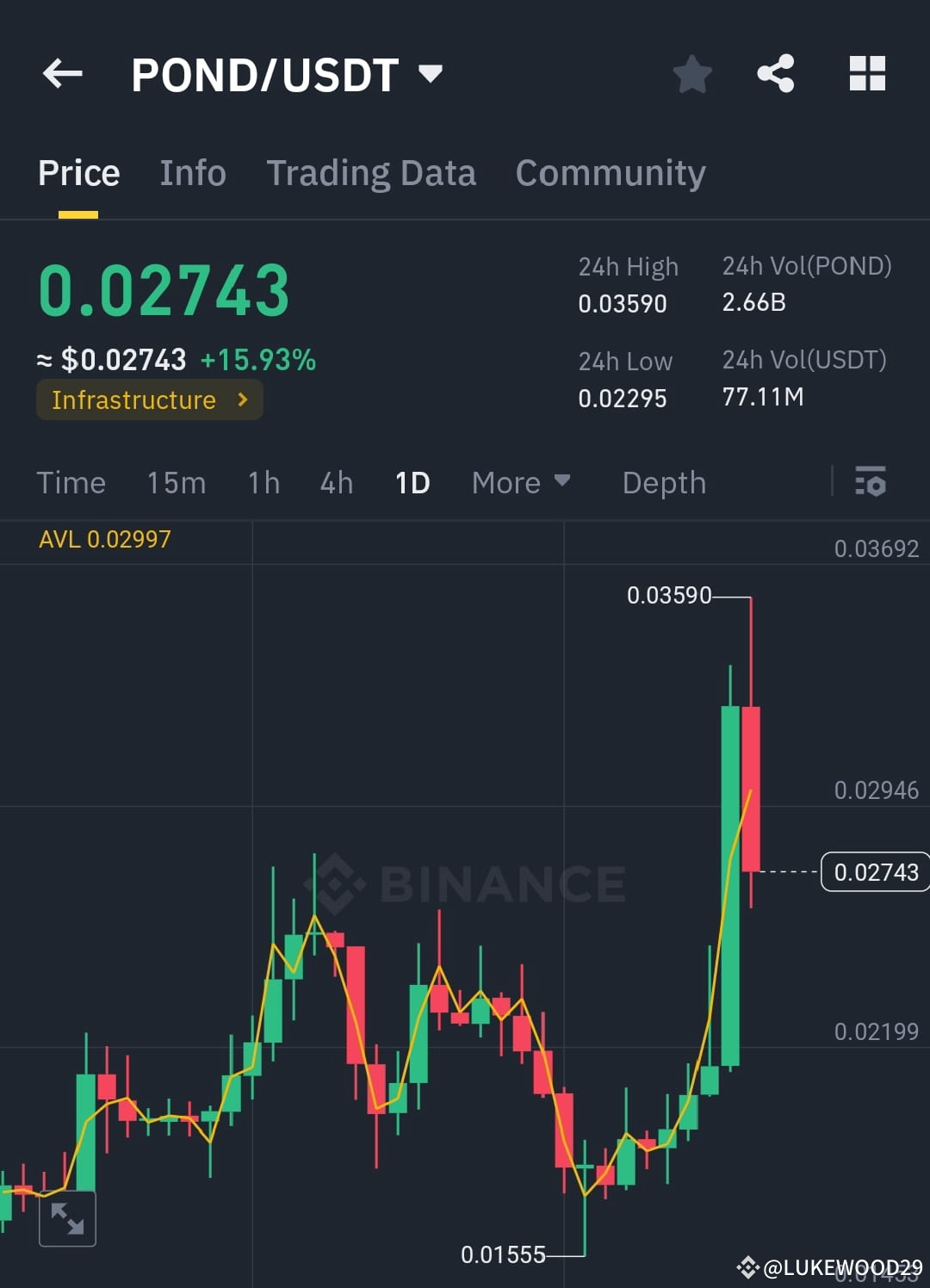
Task: Click the AVL 0.02997 indicator label
Action: [105, 540]
